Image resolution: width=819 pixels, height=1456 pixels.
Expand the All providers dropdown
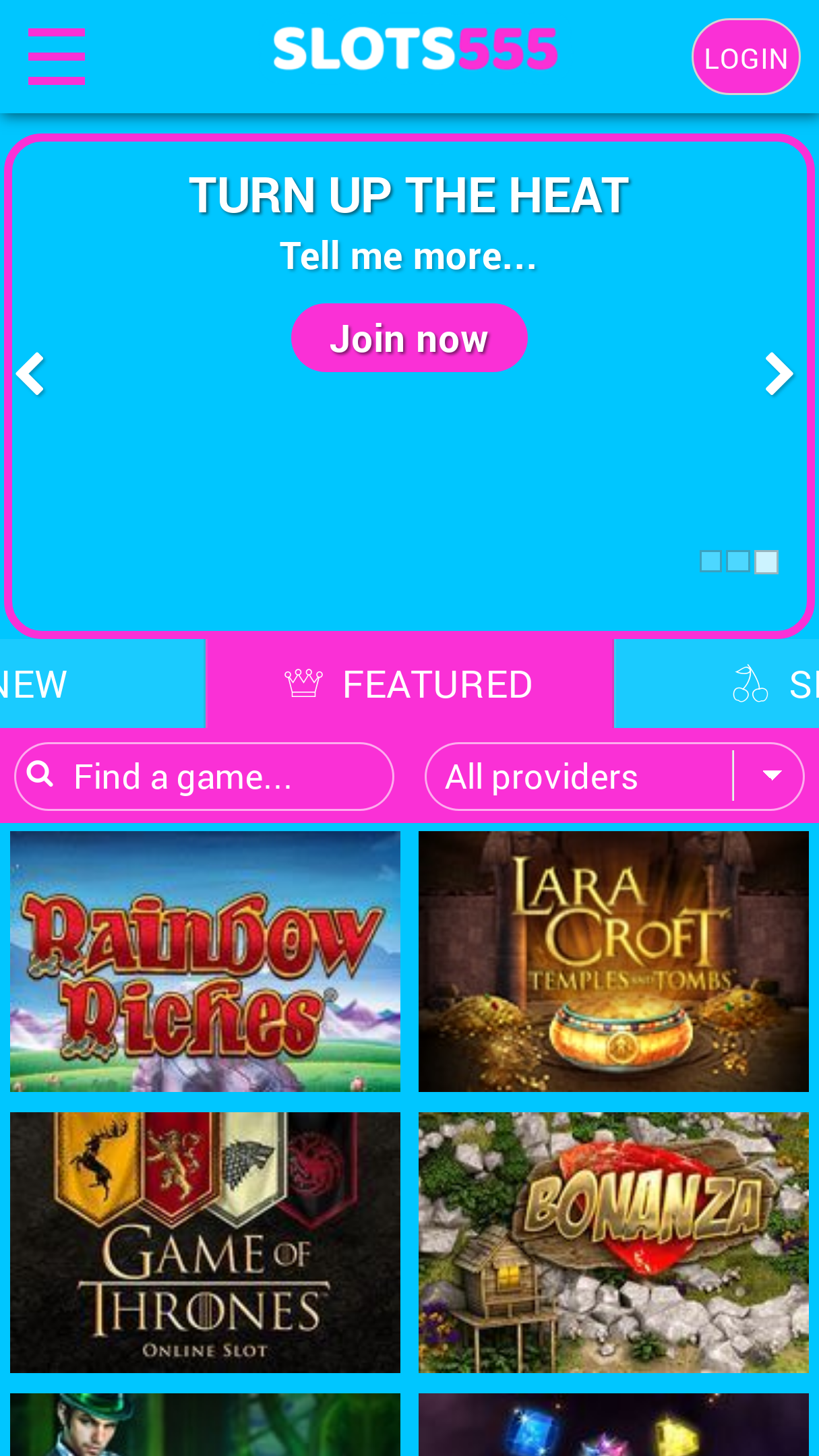pos(614,777)
